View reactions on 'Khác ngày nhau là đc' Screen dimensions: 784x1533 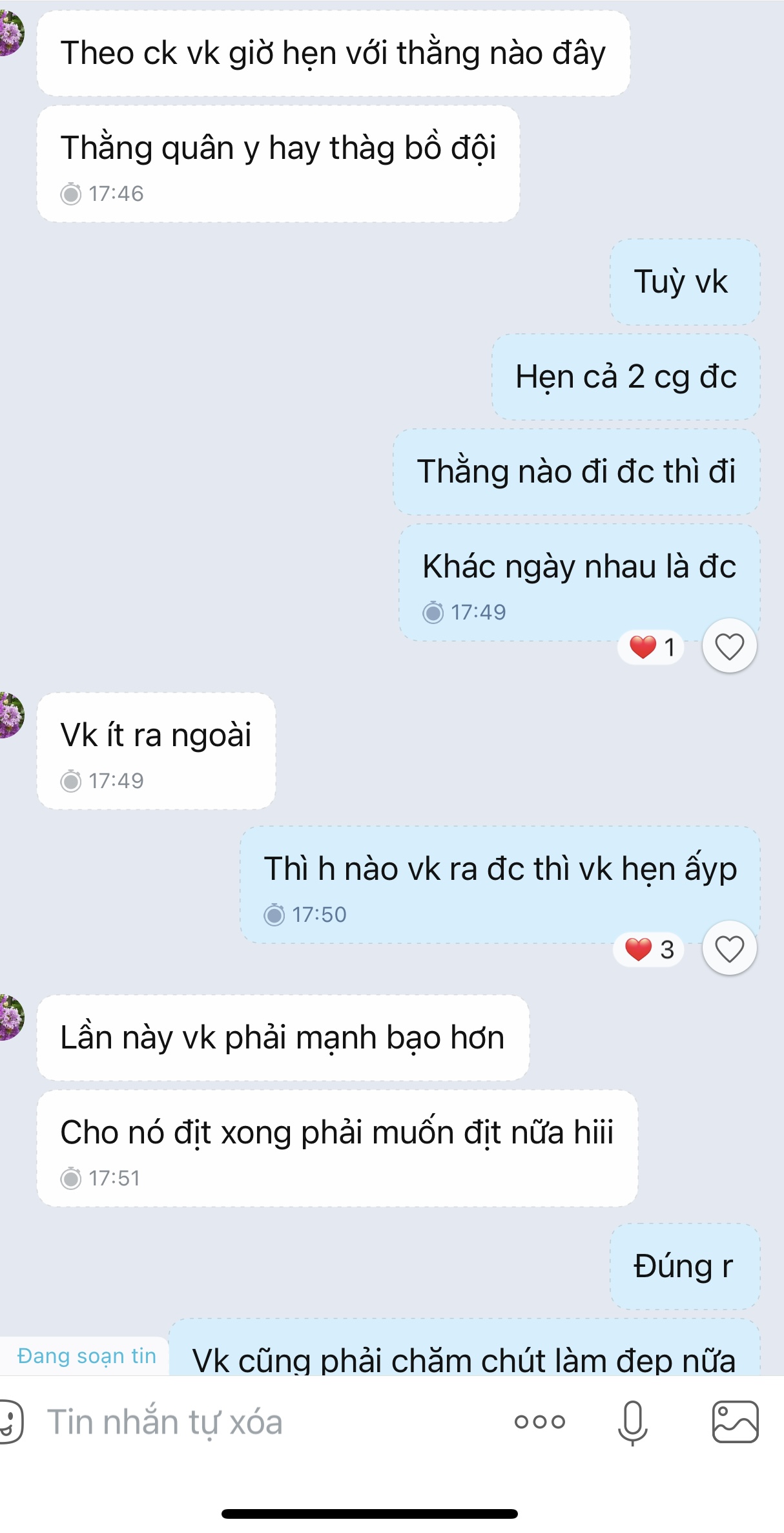[651, 647]
